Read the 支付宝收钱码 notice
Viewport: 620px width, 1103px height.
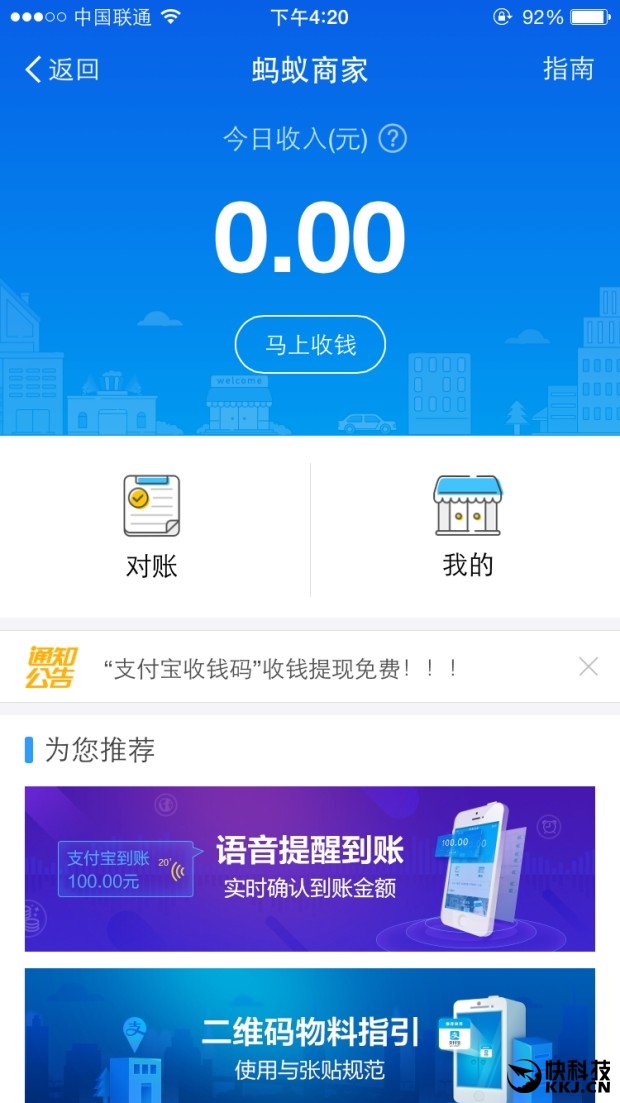pyautogui.click(x=281, y=668)
